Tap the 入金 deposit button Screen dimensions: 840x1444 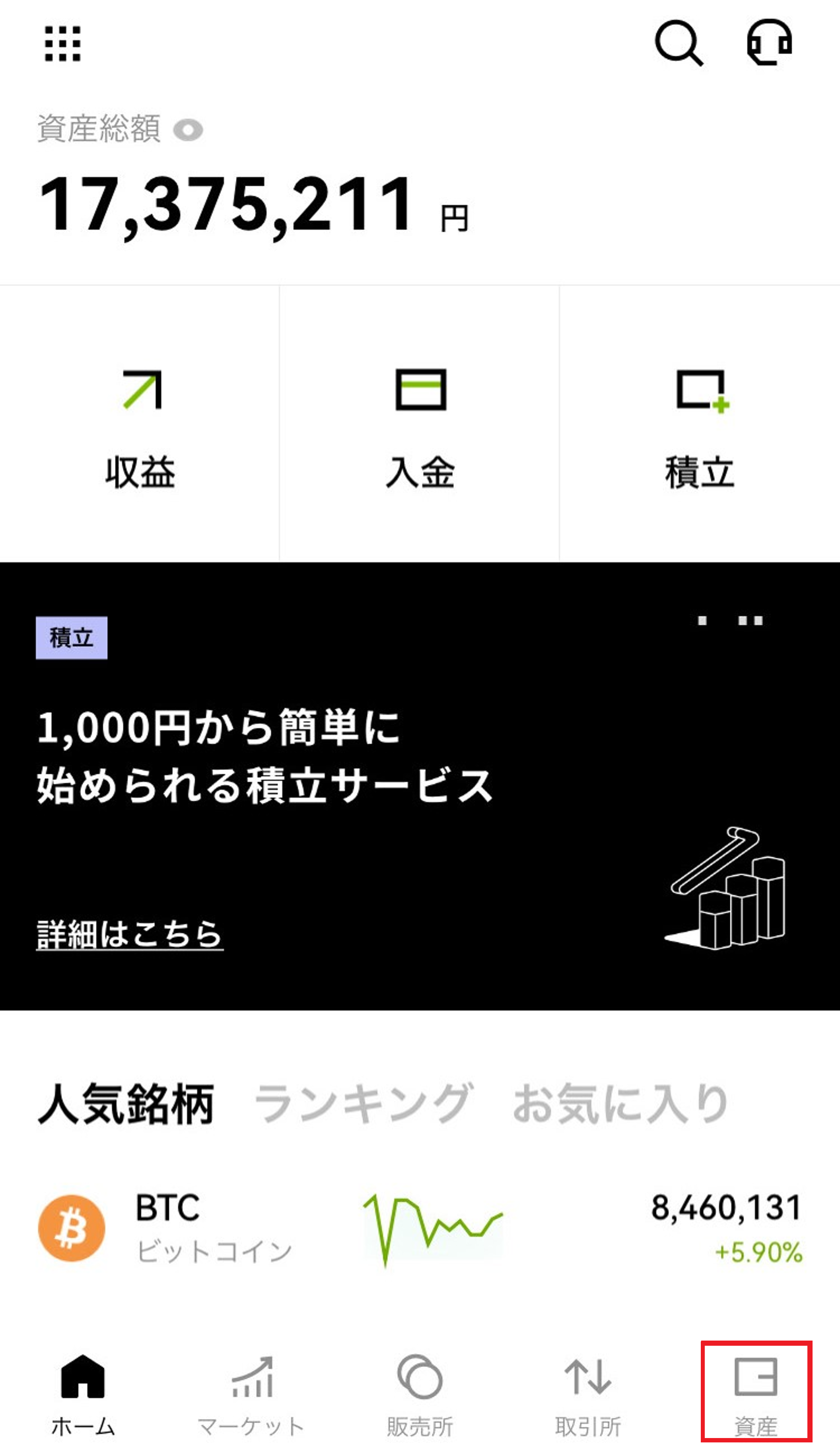[x=420, y=424]
